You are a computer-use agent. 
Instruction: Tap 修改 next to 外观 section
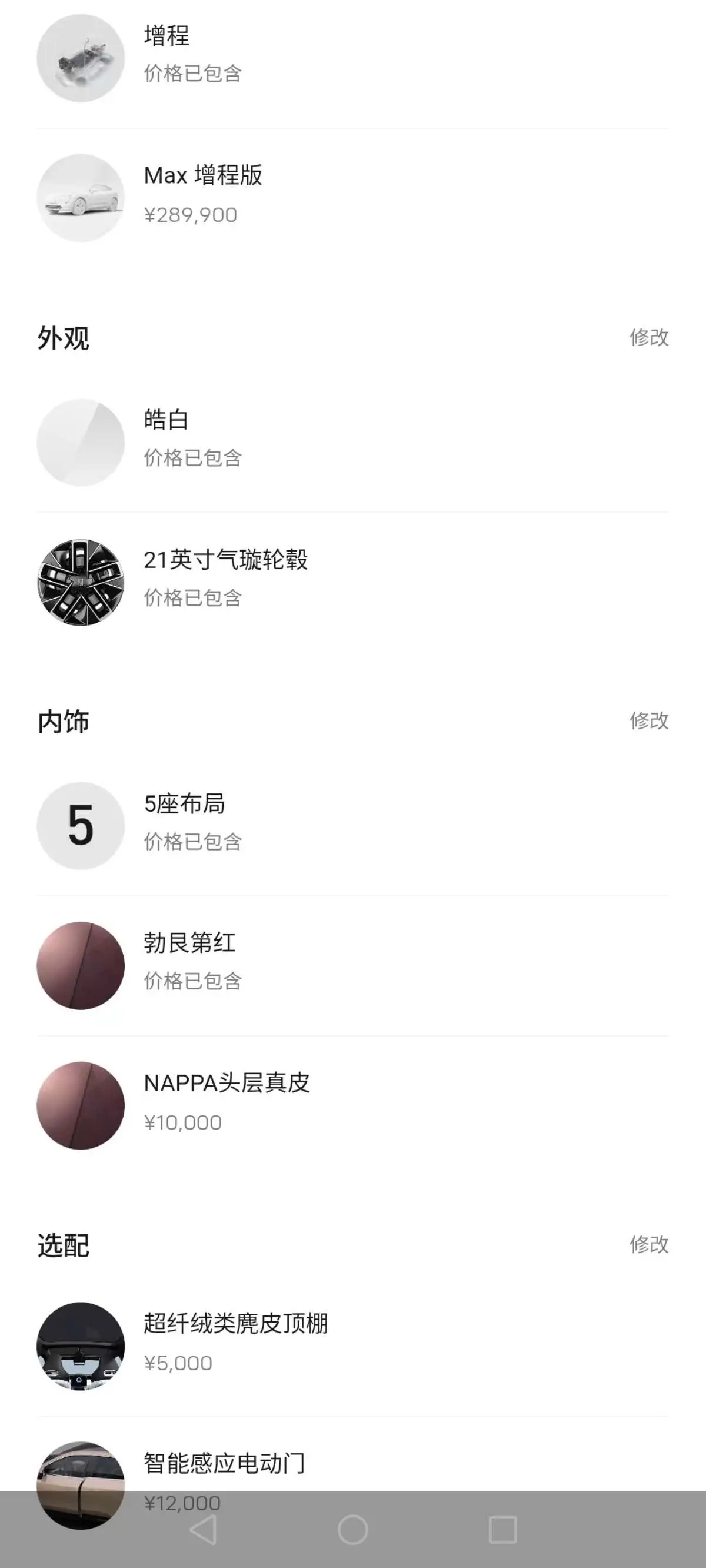pyautogui.click(x=649, y=337)
